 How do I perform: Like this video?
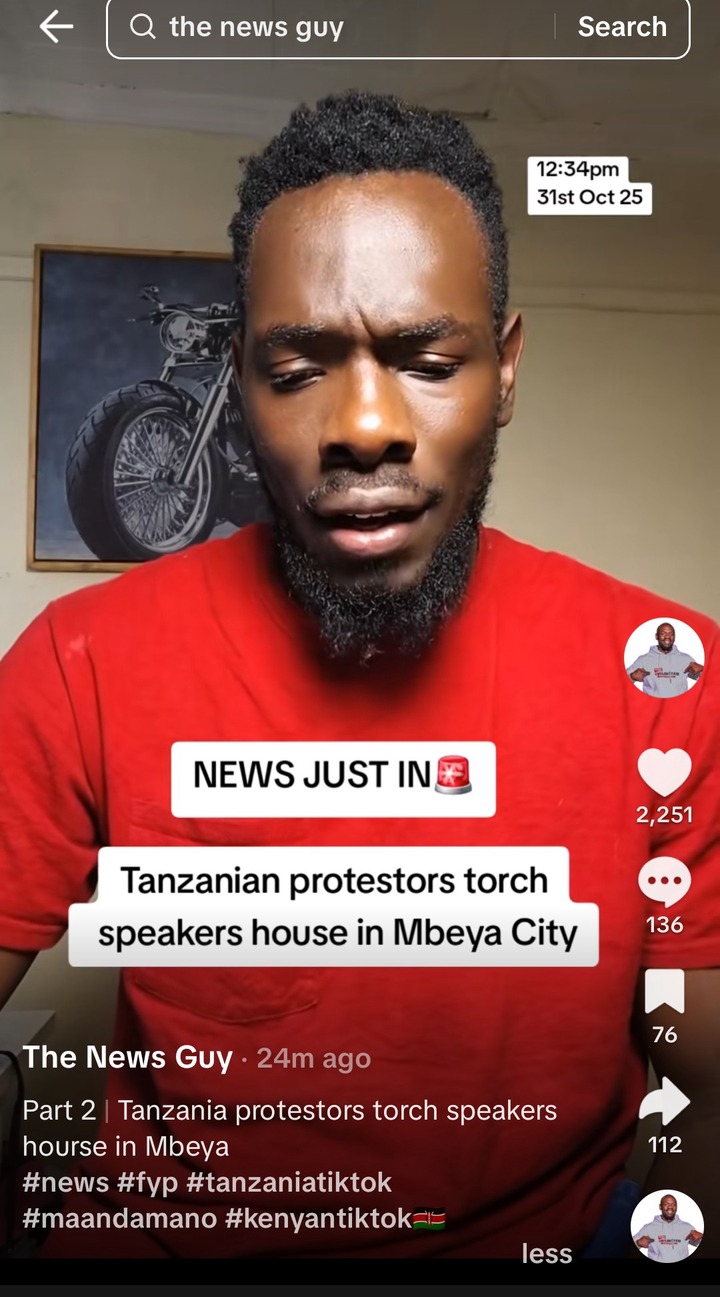point(664,774)
